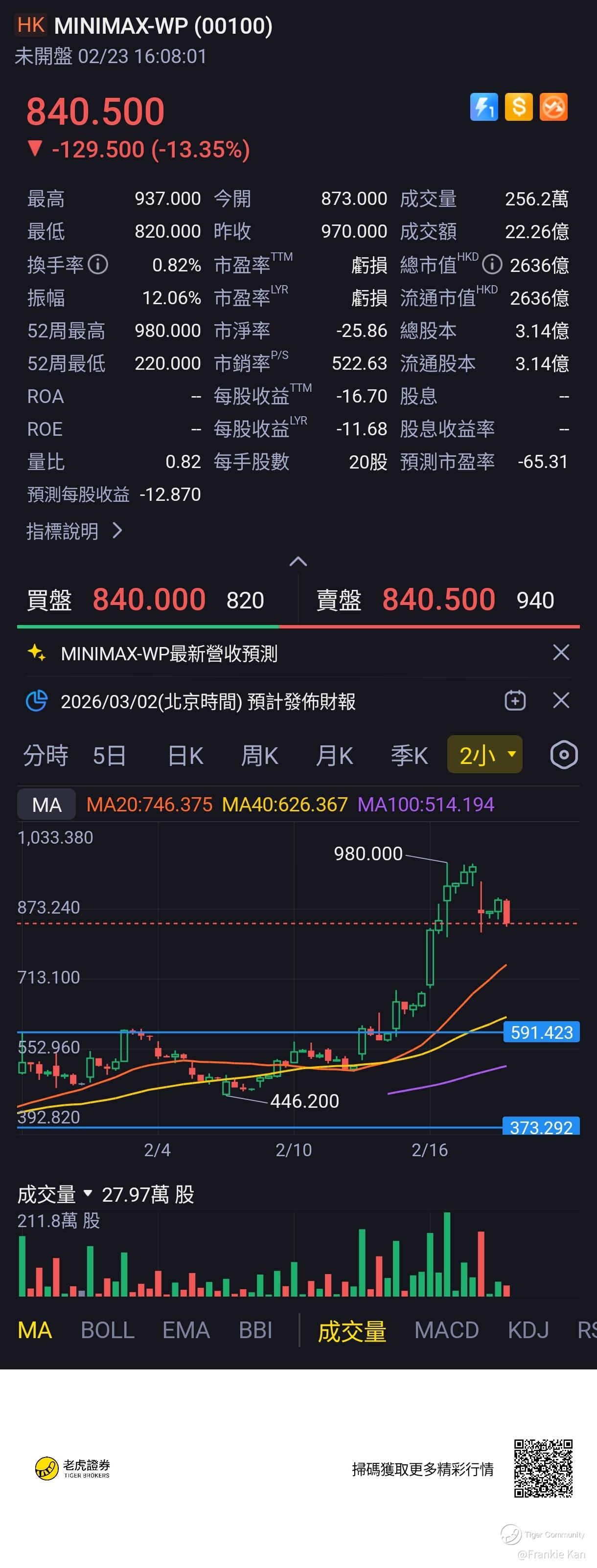Select the BOLL indicator

(x=107, y=1330)
